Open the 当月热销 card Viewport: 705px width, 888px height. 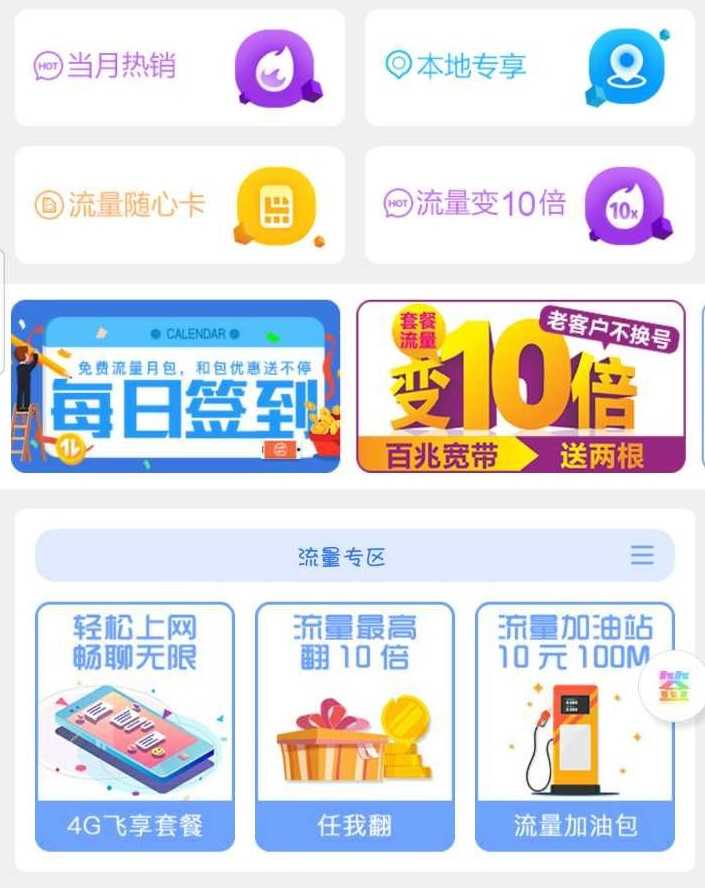click(x=179, y=67)
